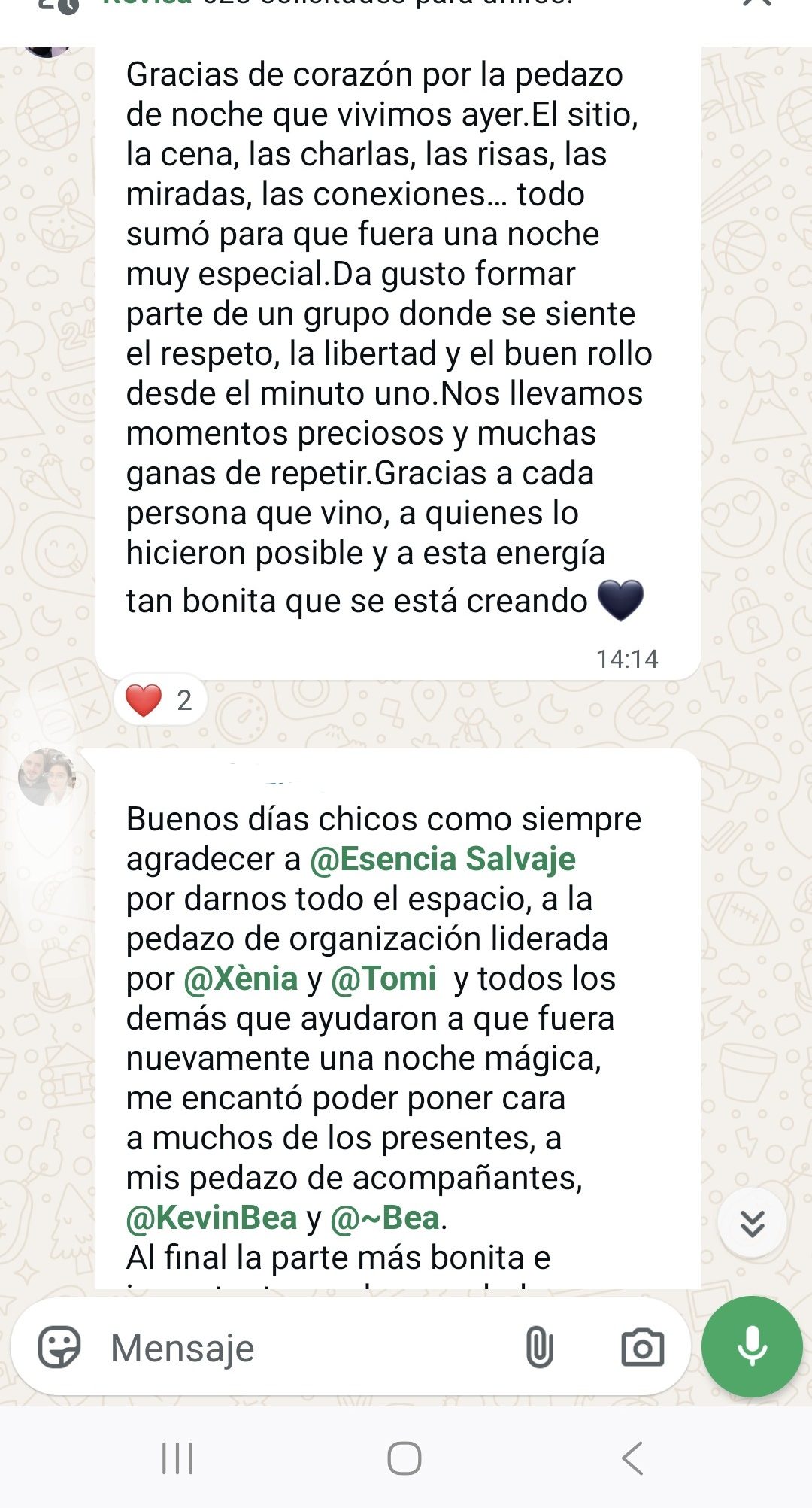View the heart reactions on 14:14 message

click(159, 700)
